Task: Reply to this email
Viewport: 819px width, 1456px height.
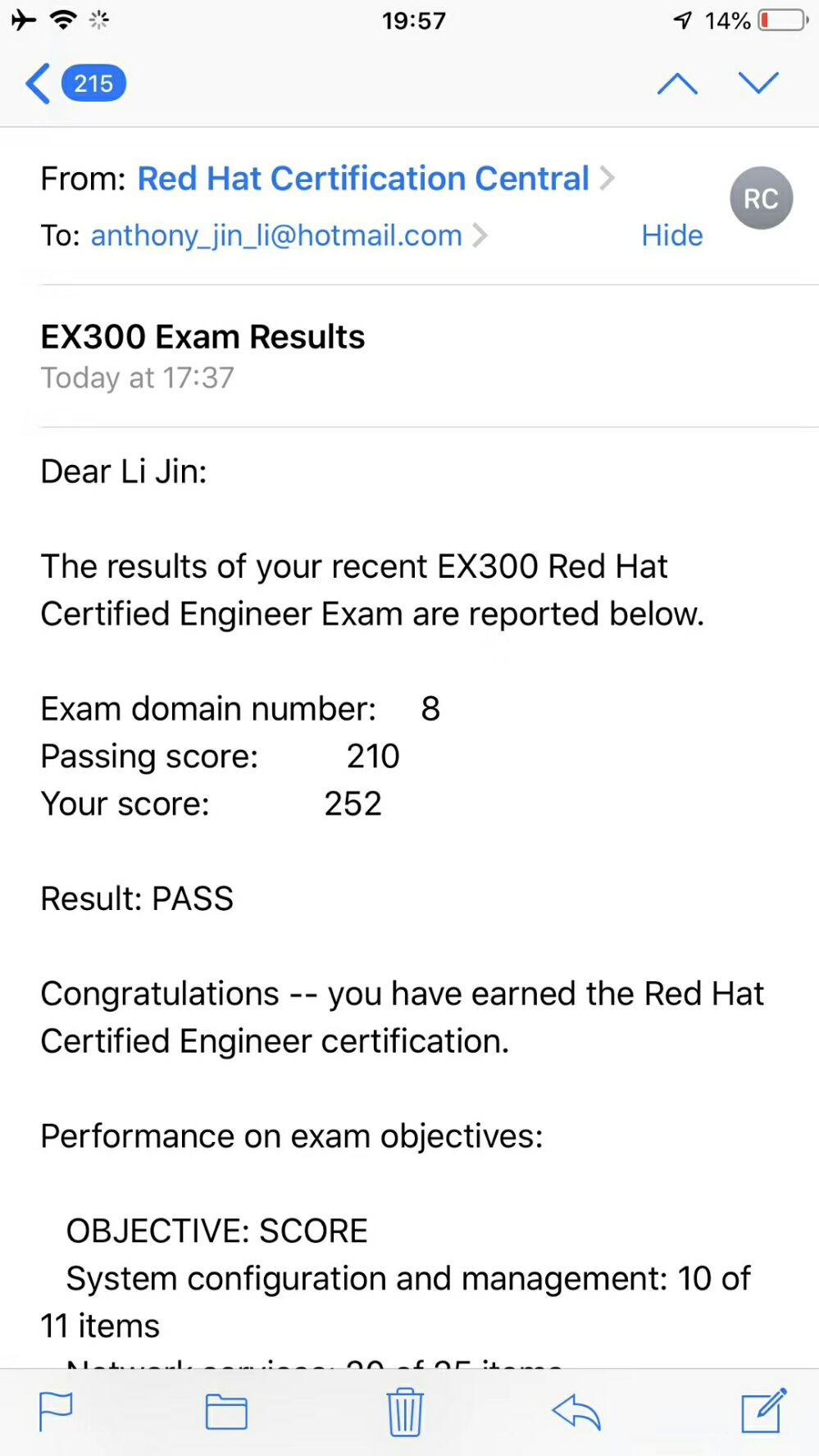Action: [576, 1412]
